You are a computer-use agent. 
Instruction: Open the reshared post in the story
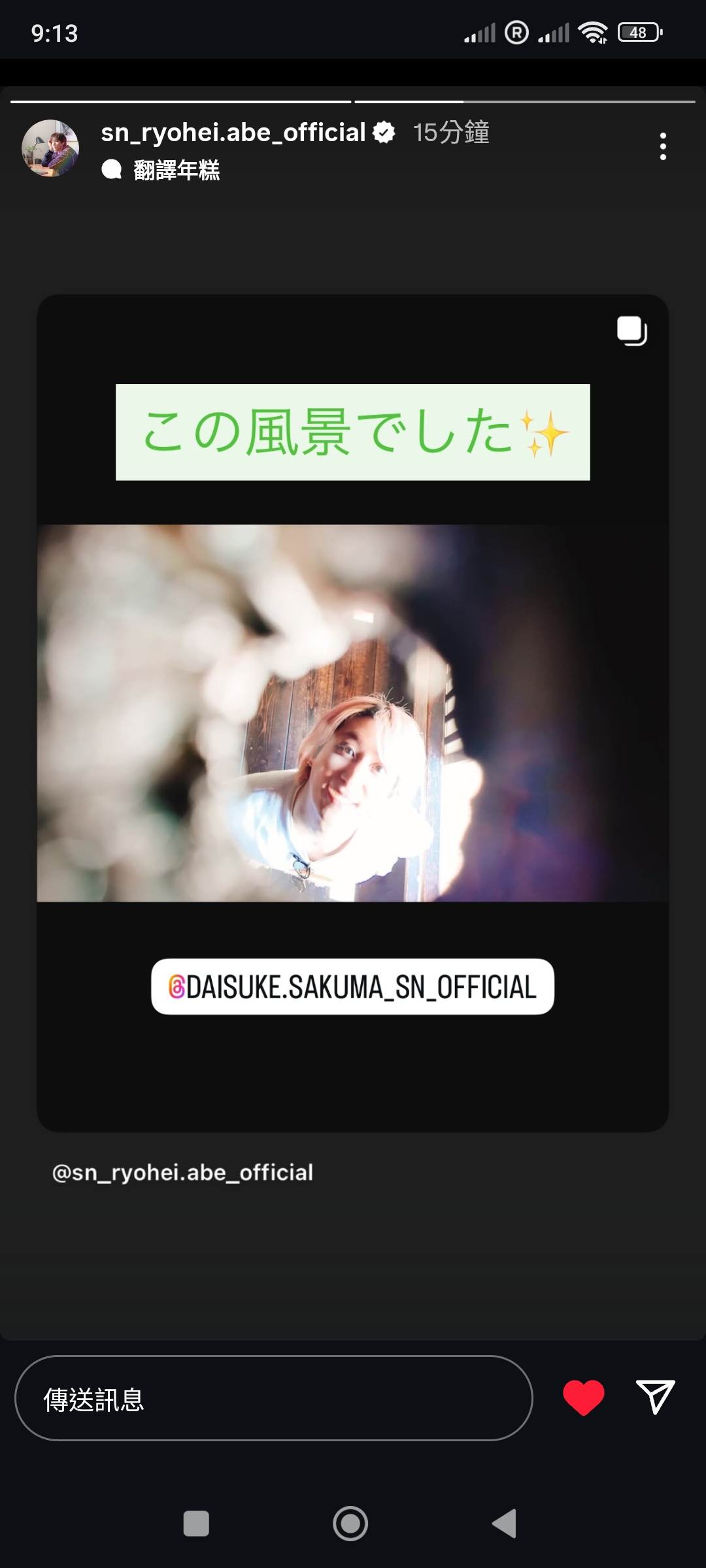352,712
